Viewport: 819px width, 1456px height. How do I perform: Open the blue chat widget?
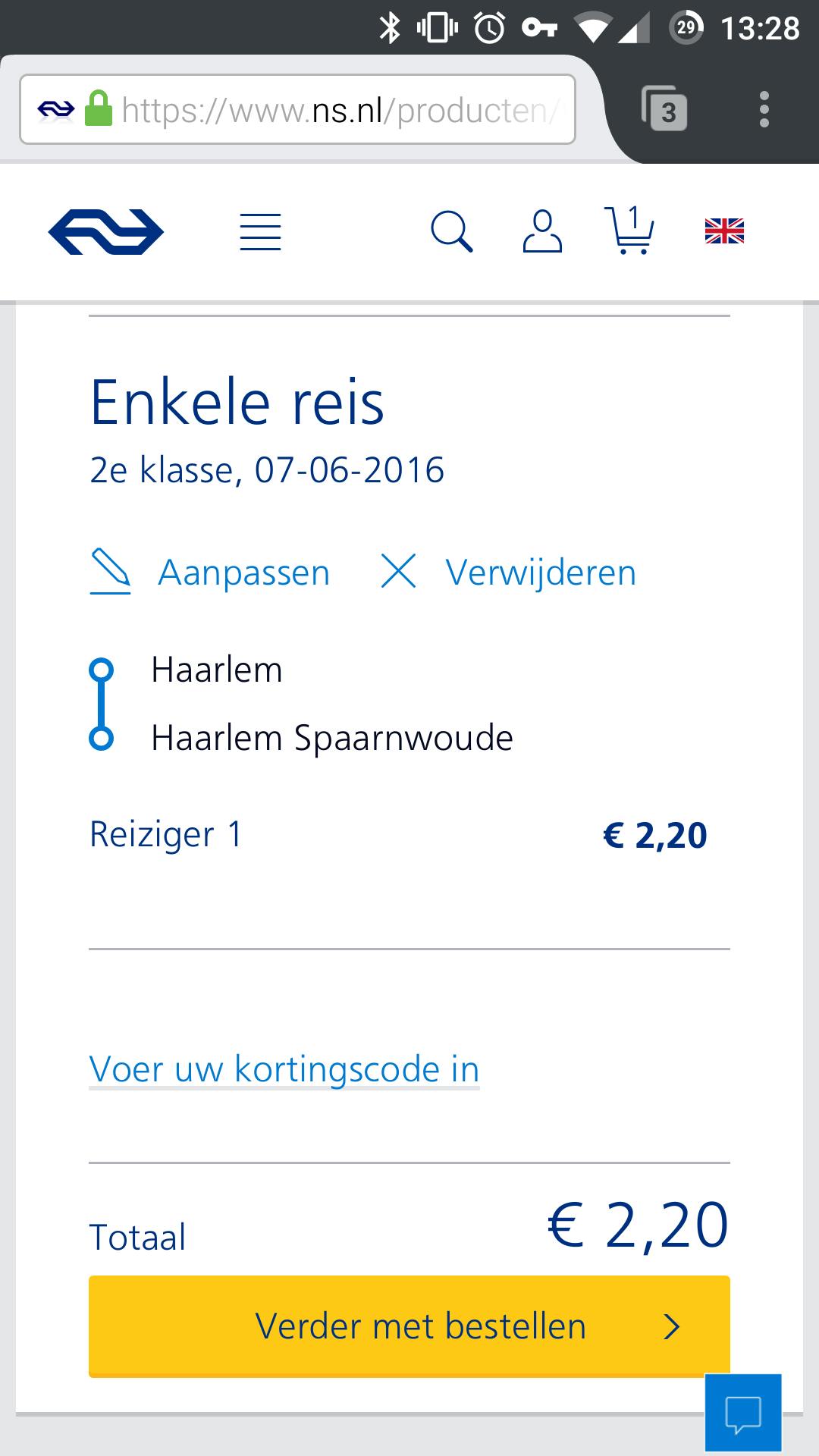743,1412
